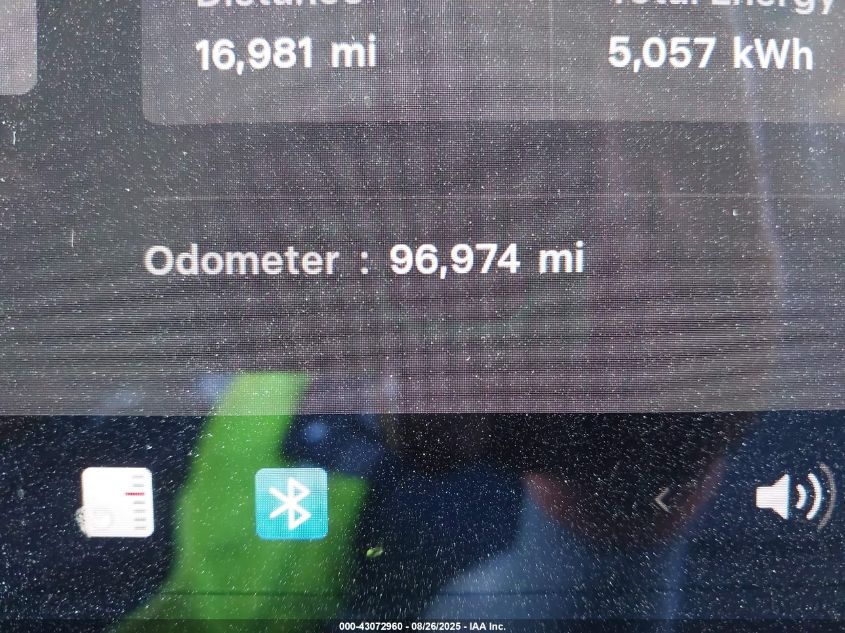
Task: Open the Bluetooth settings icon
Action: pos(291,503)
